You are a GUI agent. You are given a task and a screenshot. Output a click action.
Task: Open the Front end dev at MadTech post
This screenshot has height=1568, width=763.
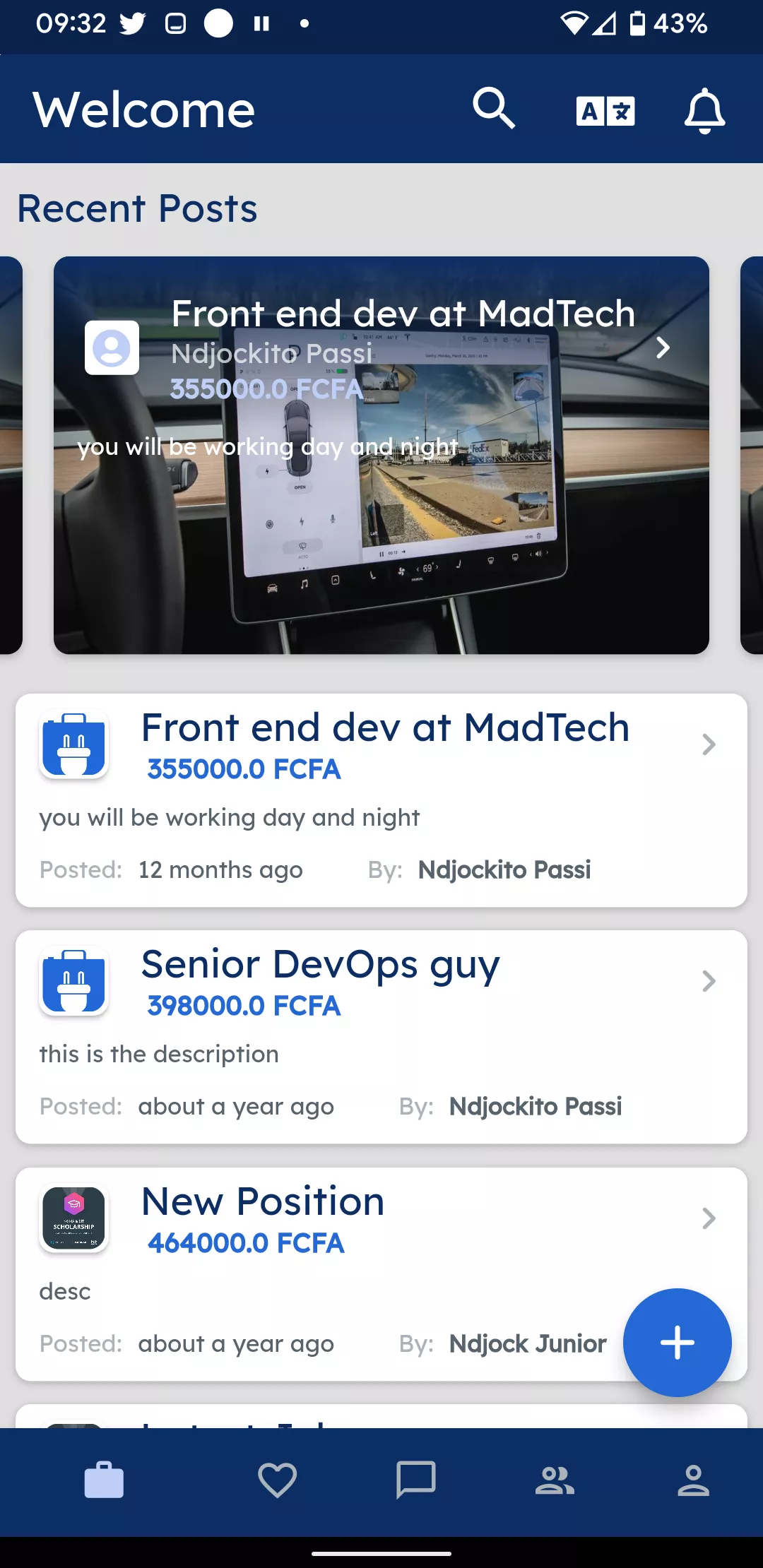point(384,727)
